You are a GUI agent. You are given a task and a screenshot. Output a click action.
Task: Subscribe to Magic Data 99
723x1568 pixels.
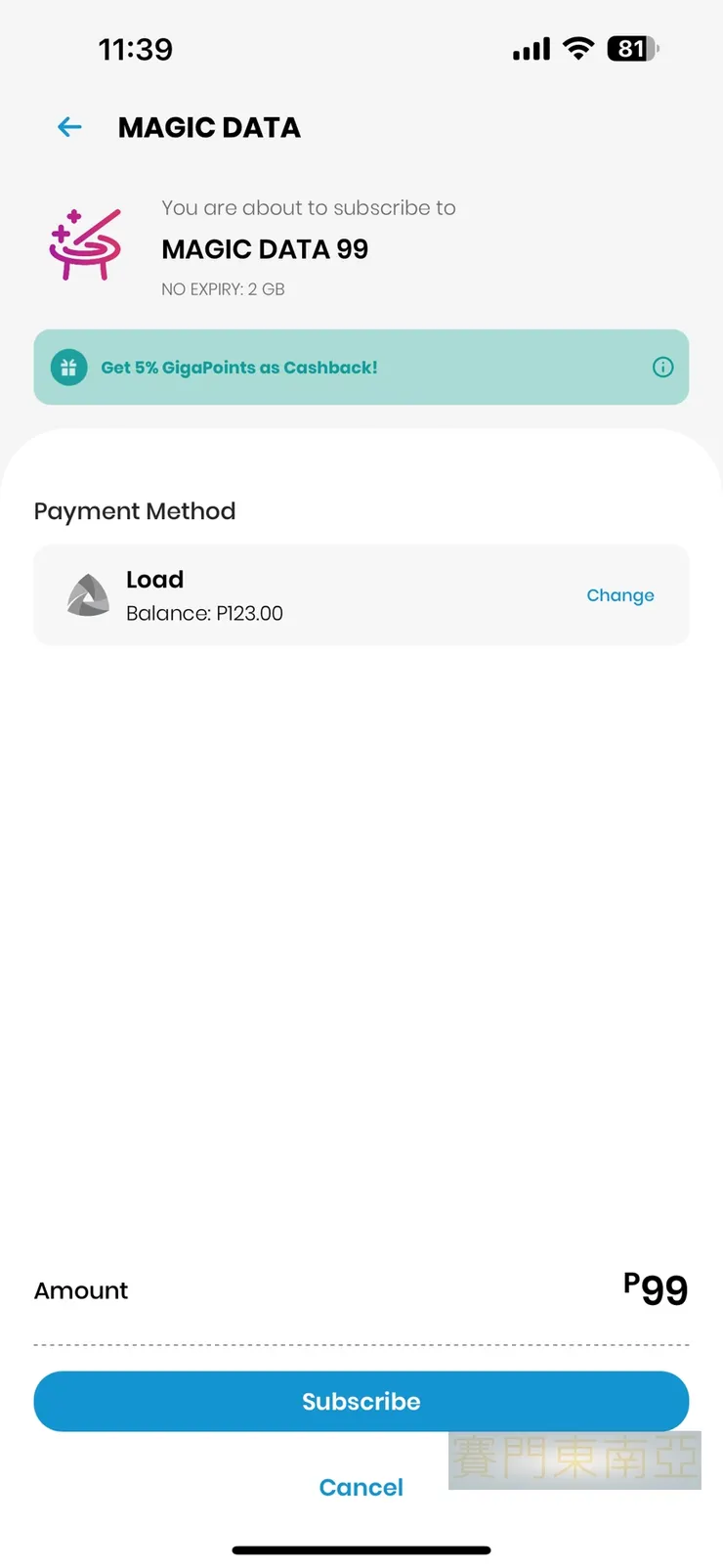tap(361, 1401)
